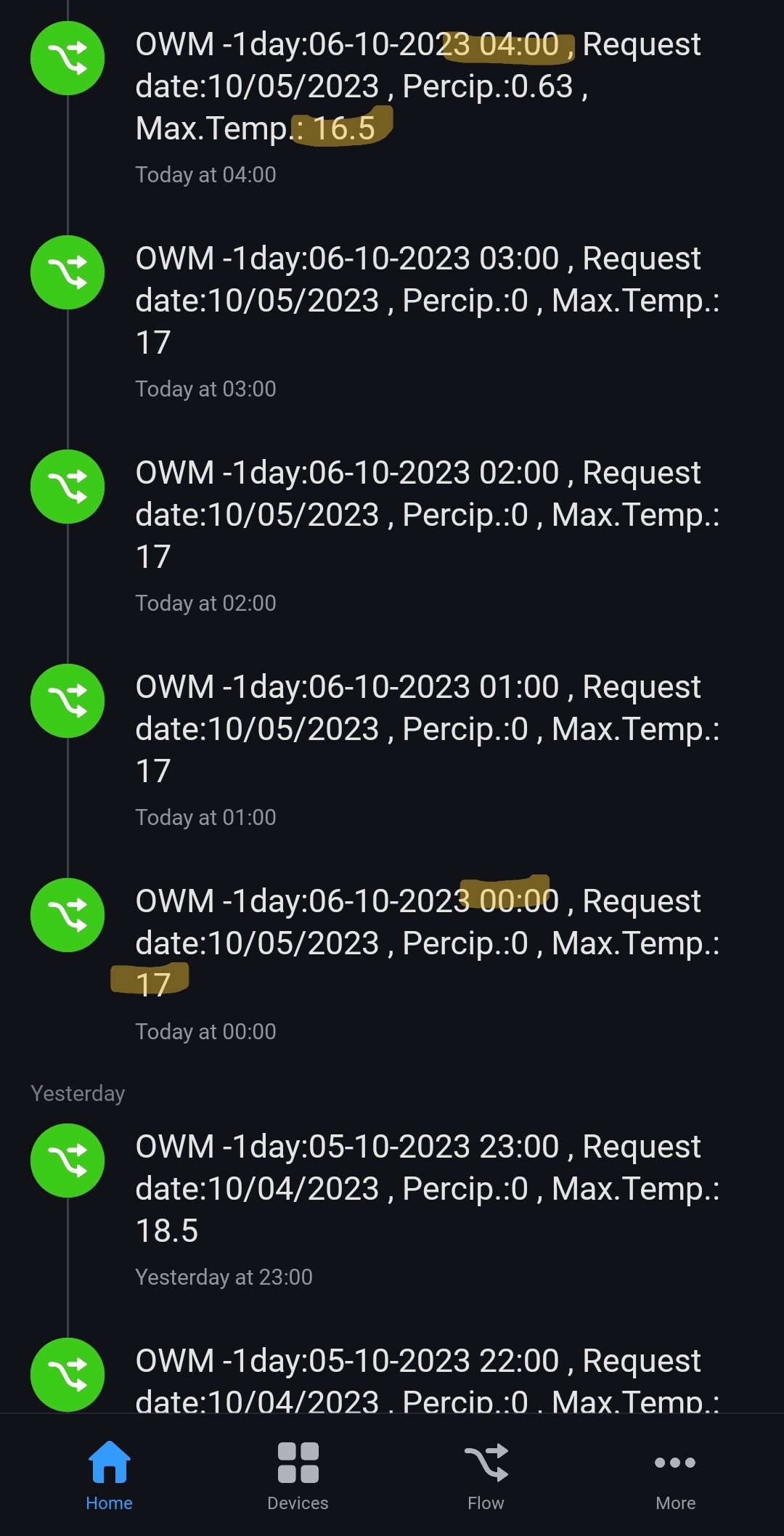
Task: Open the timeline entry from Today at 00:00
Action: (x=417, y=943)
